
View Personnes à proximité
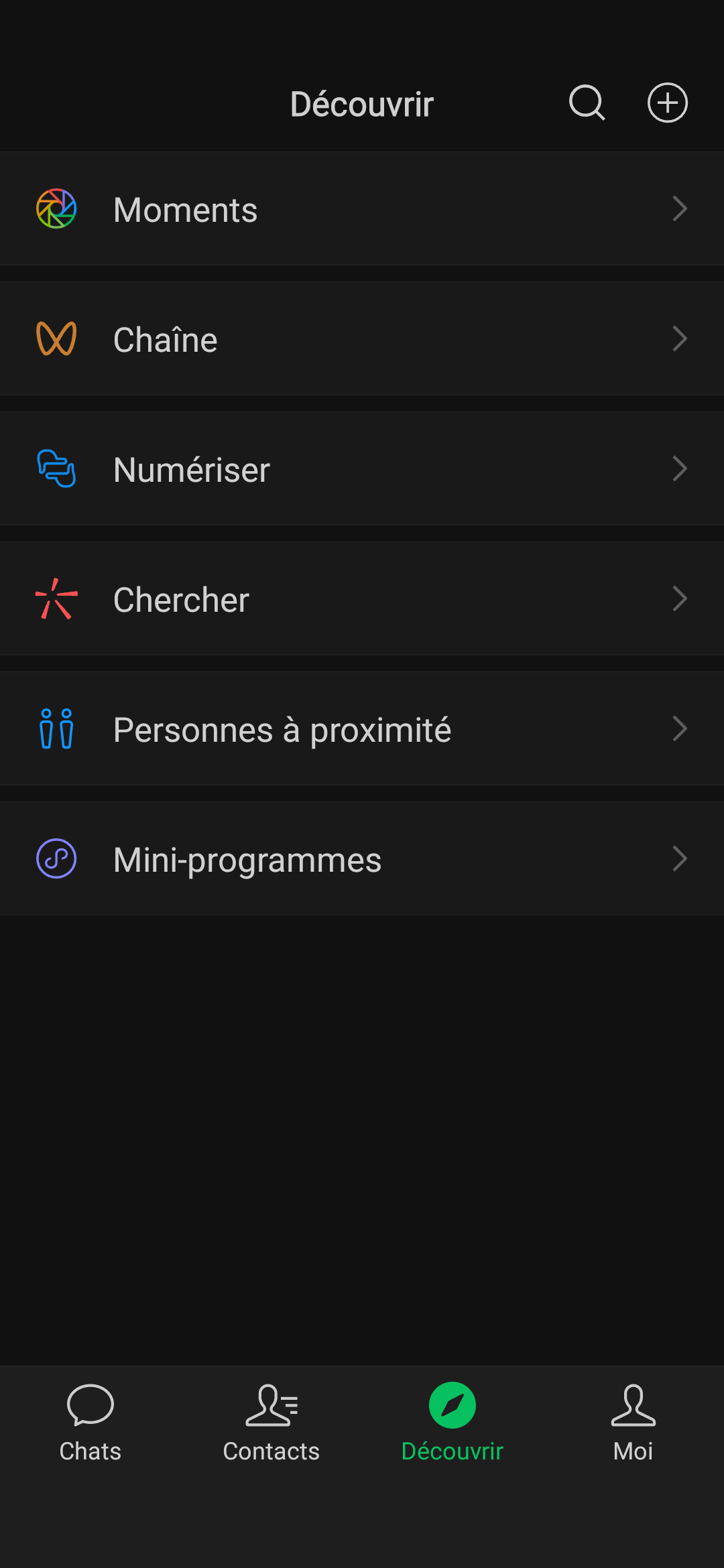(362, 729)
